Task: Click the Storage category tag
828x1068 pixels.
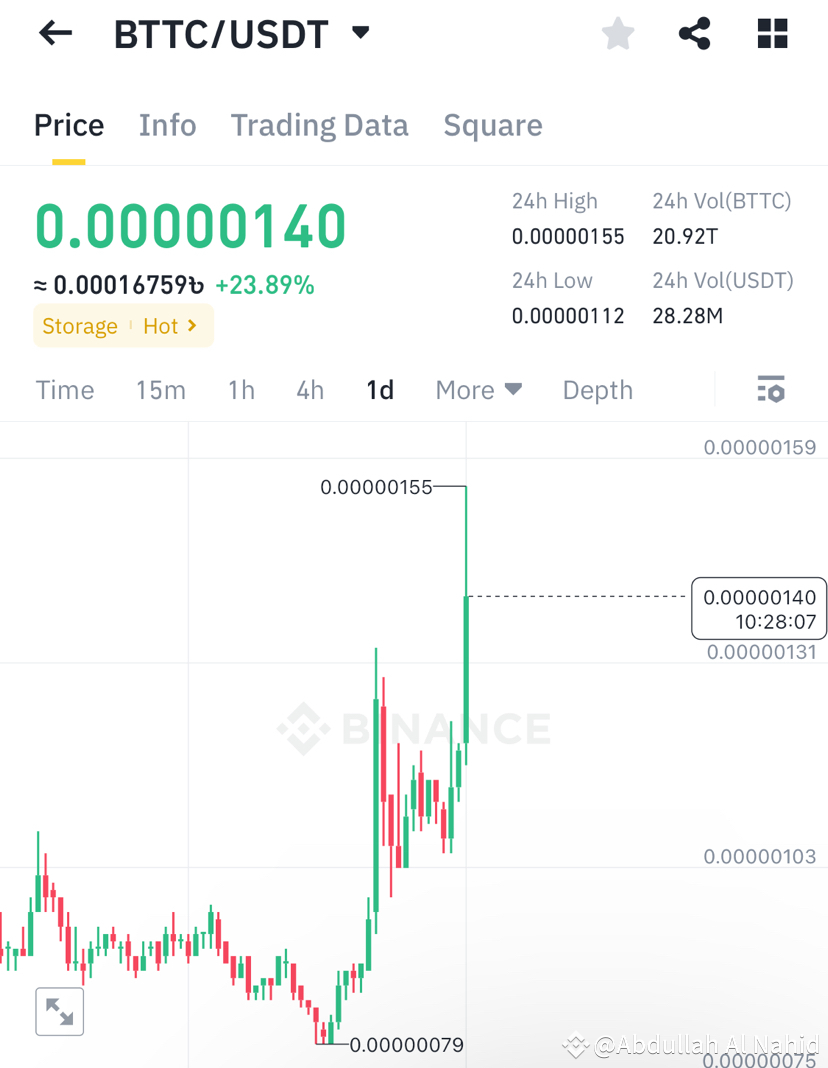Action: tap(79, 325)
